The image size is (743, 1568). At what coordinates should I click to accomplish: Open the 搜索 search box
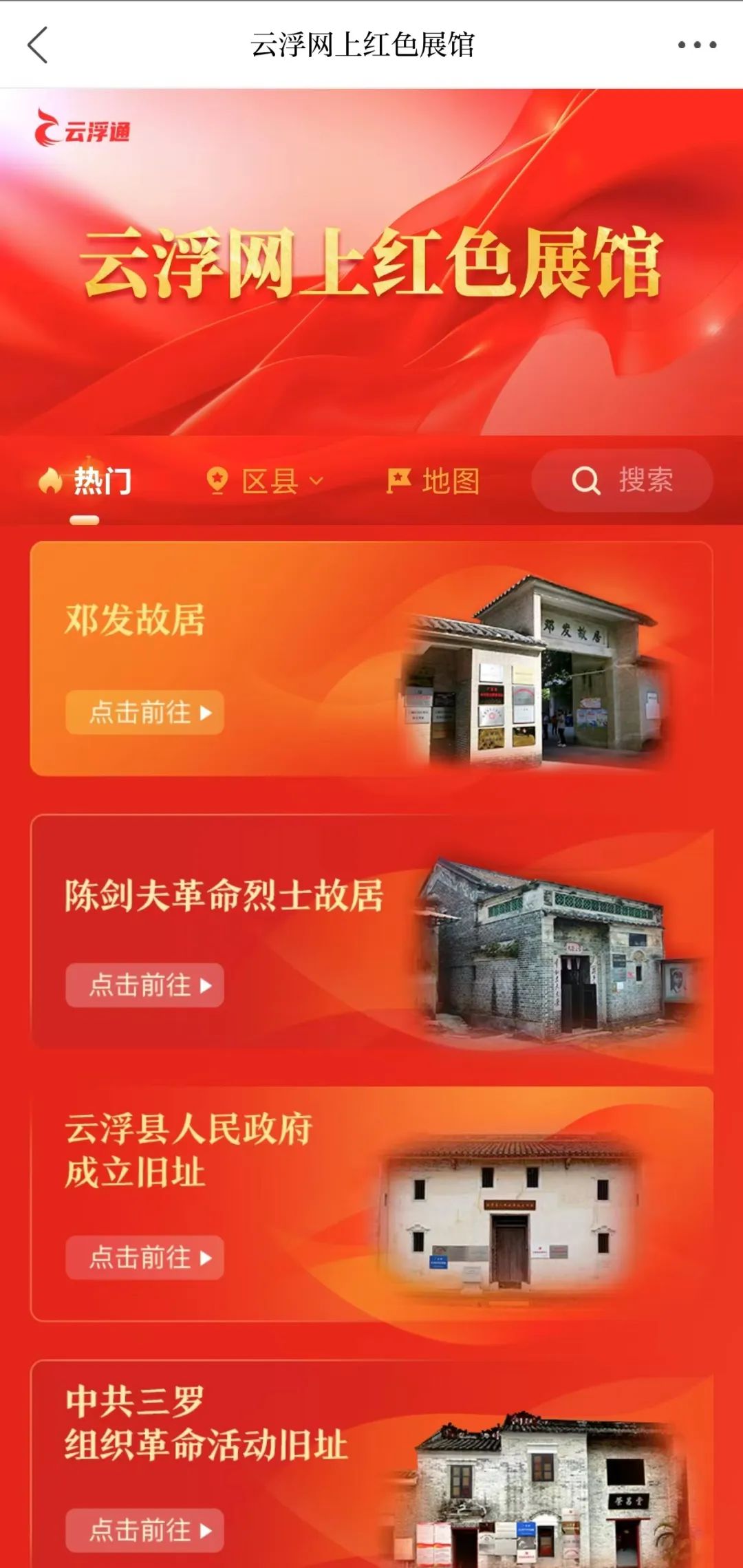(x=622, y=480)
